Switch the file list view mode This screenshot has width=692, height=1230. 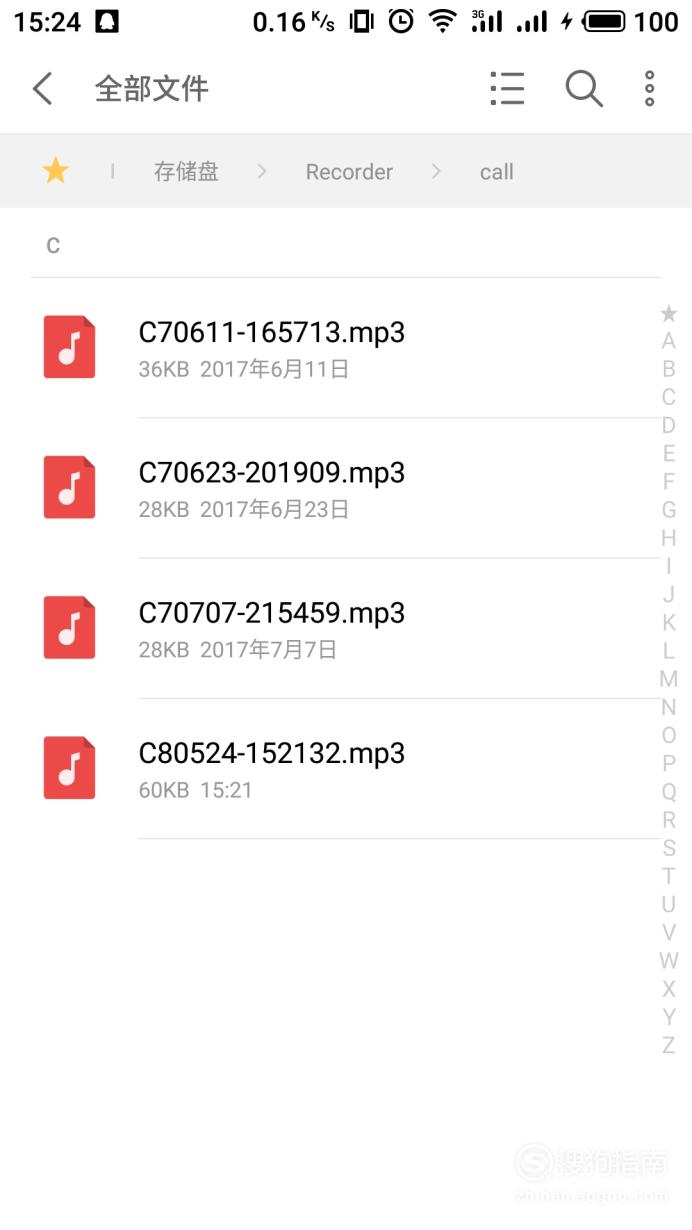click(507, 89)
